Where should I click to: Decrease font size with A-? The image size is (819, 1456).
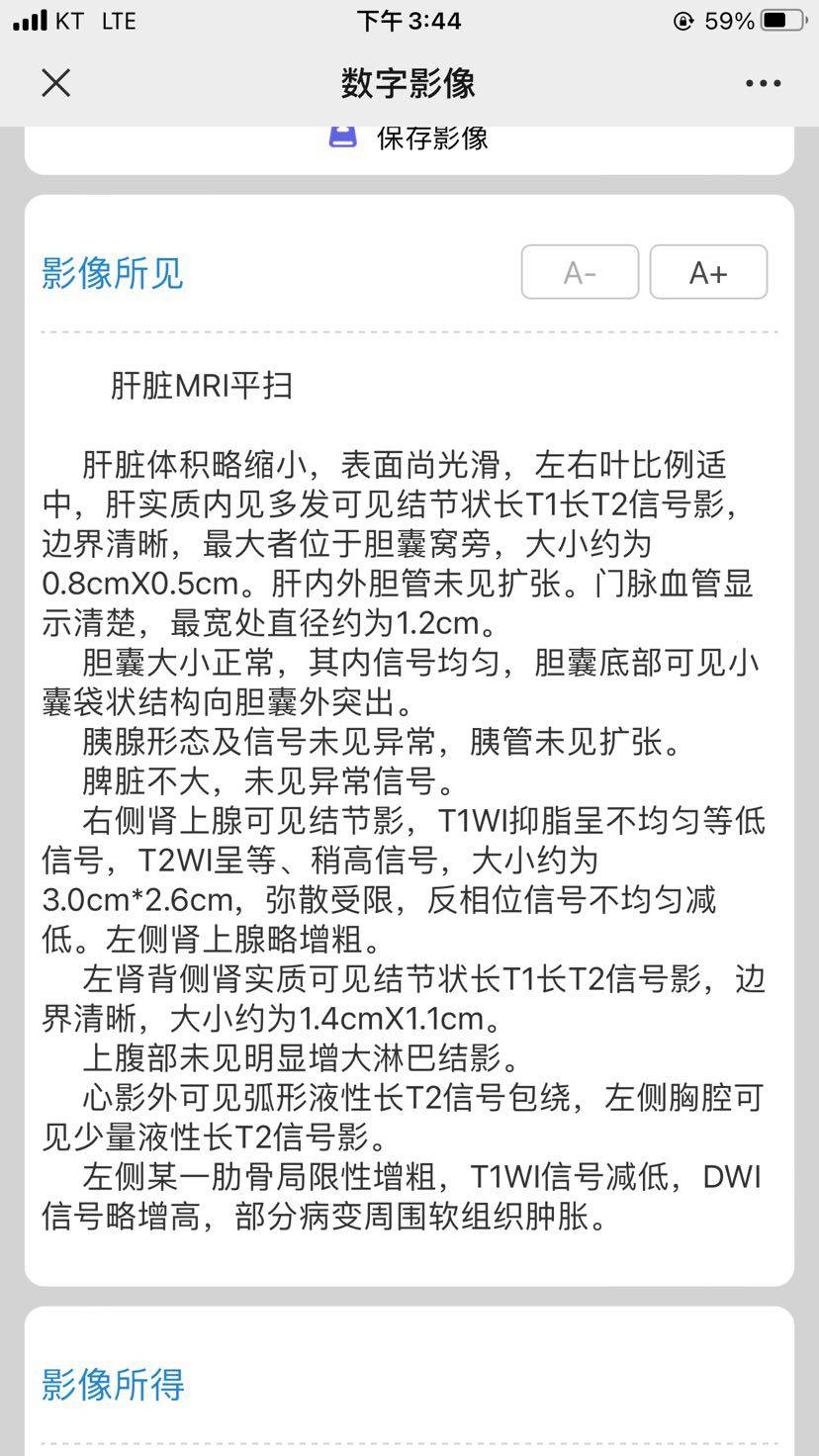point(580,272)
